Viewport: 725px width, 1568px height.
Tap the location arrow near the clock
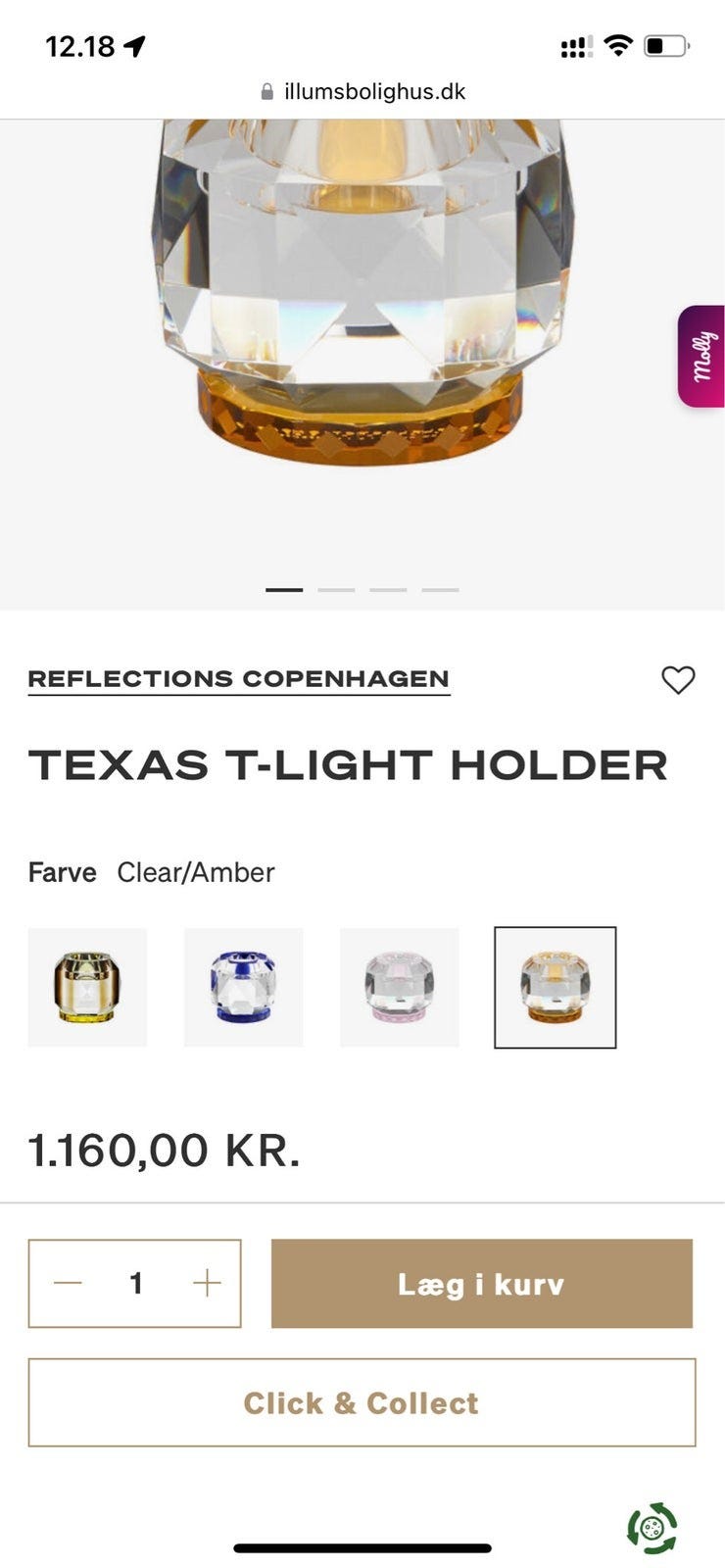[132, 44]
